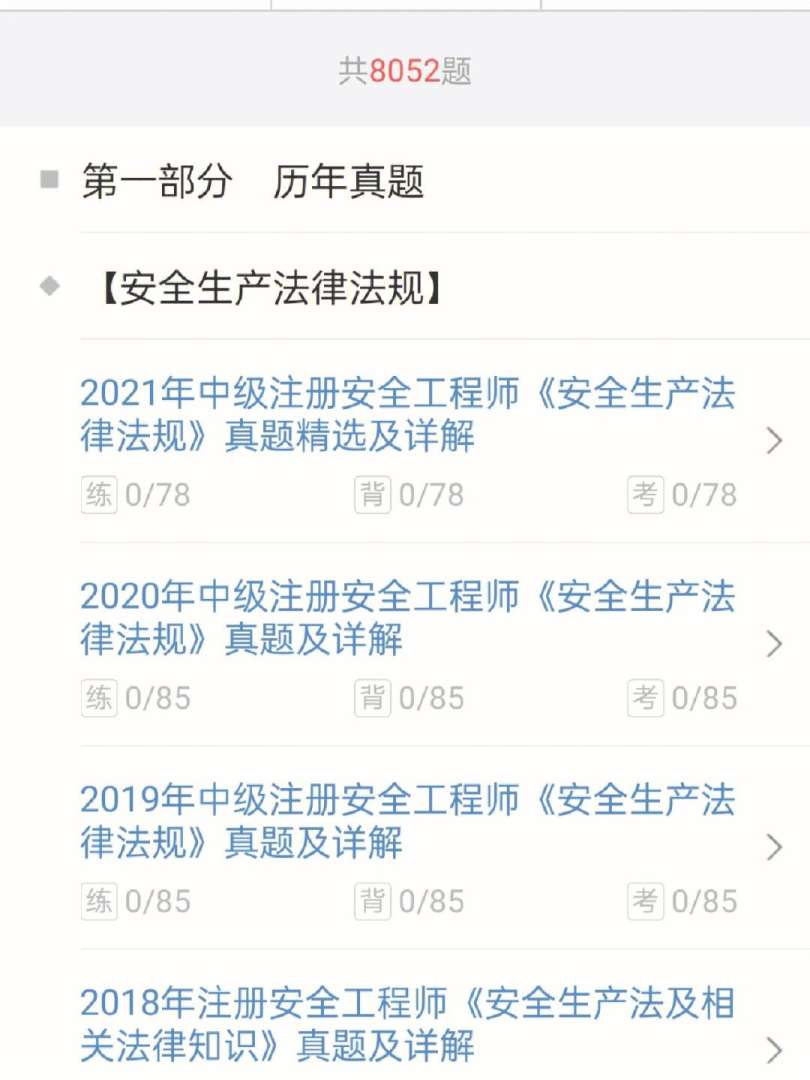
Task: Select the 考 icon for the 2020 真题
Action: (647, 699)
